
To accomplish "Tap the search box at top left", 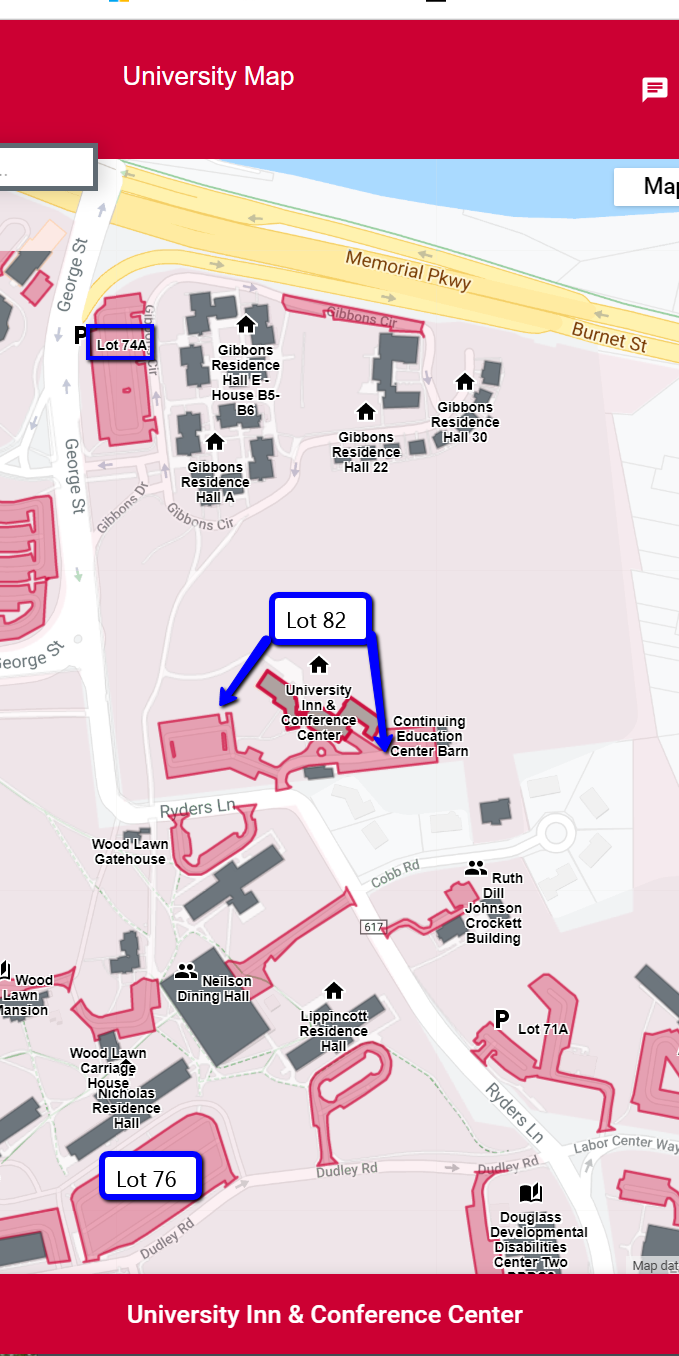I will 48,167.
